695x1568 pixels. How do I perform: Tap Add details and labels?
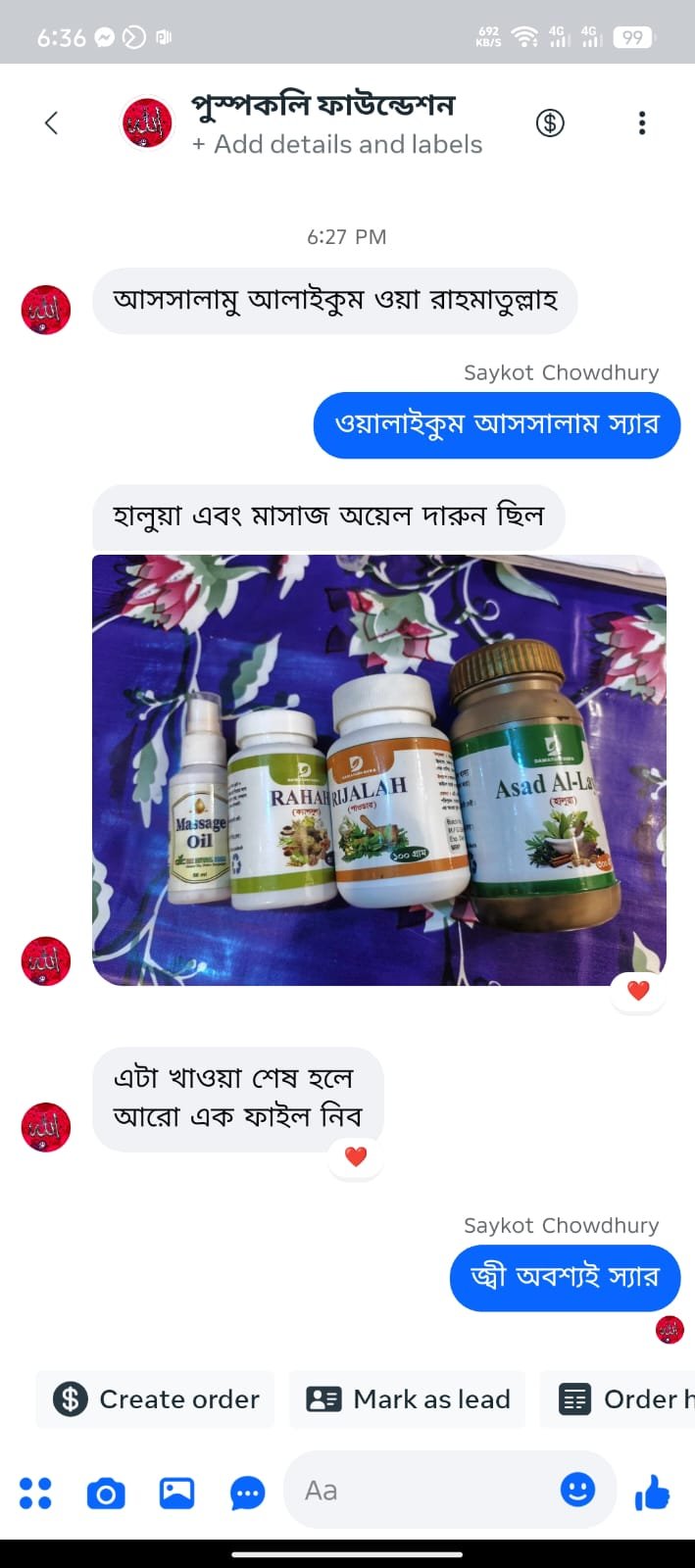click(337, 145)
